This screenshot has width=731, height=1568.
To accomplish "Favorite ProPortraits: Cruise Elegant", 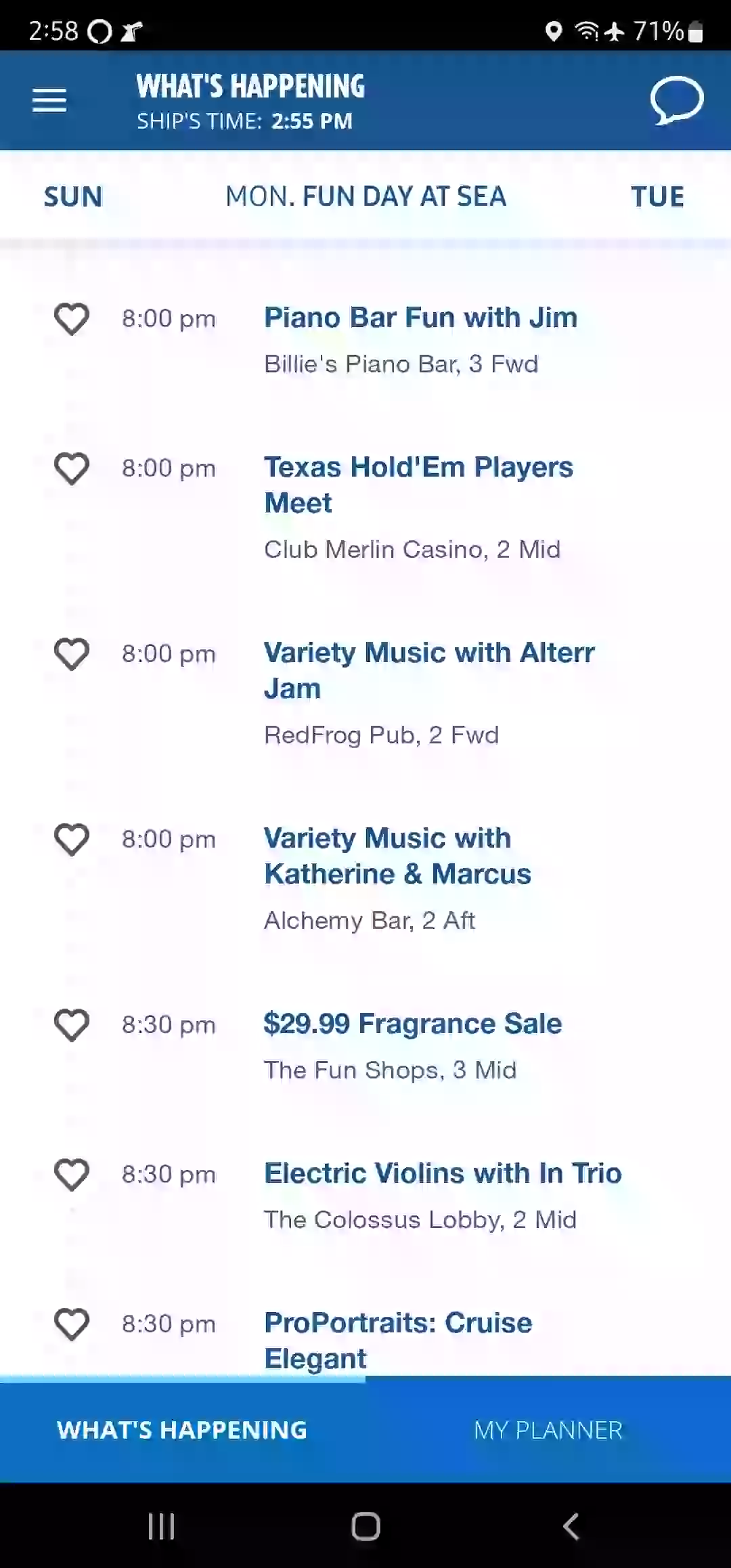I will point(72,1324).
